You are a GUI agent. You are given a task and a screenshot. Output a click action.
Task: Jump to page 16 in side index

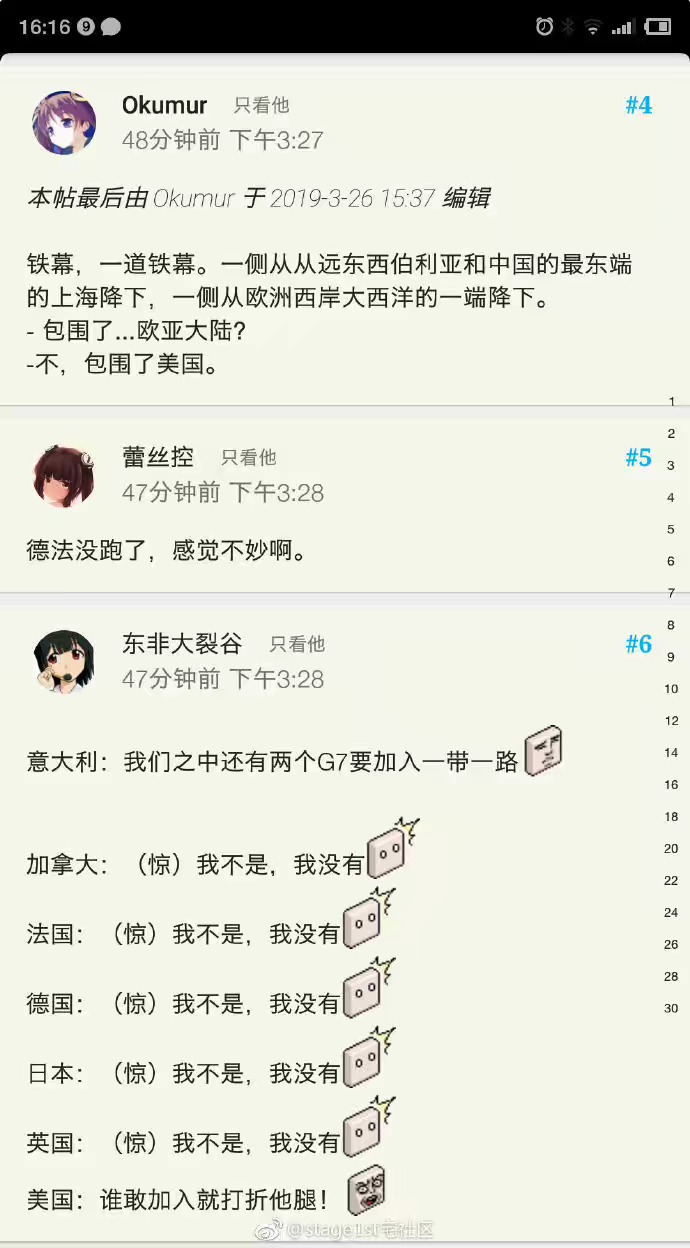pyautogui.click(x=671, y=784)
